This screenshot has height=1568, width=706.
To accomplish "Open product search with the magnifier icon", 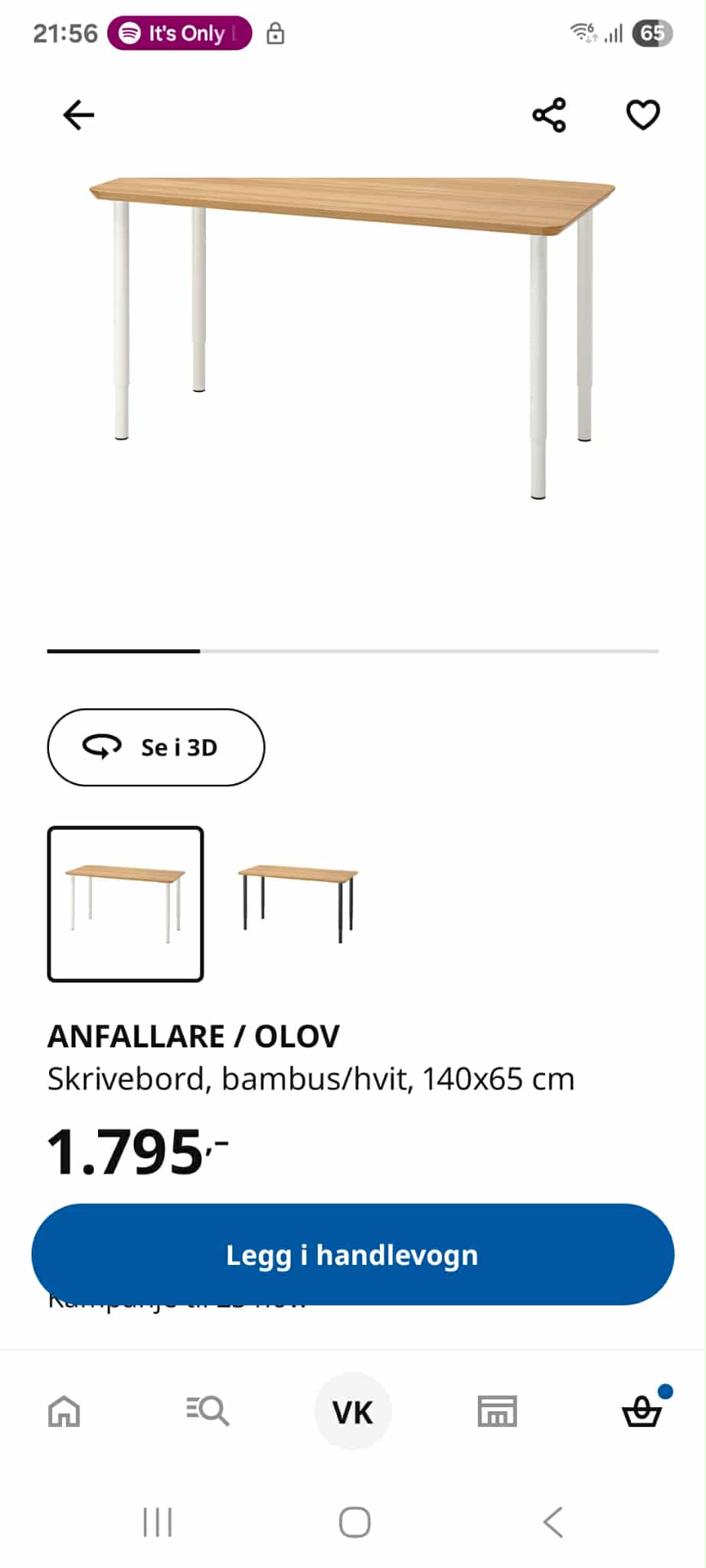I will coord(207,1412).
